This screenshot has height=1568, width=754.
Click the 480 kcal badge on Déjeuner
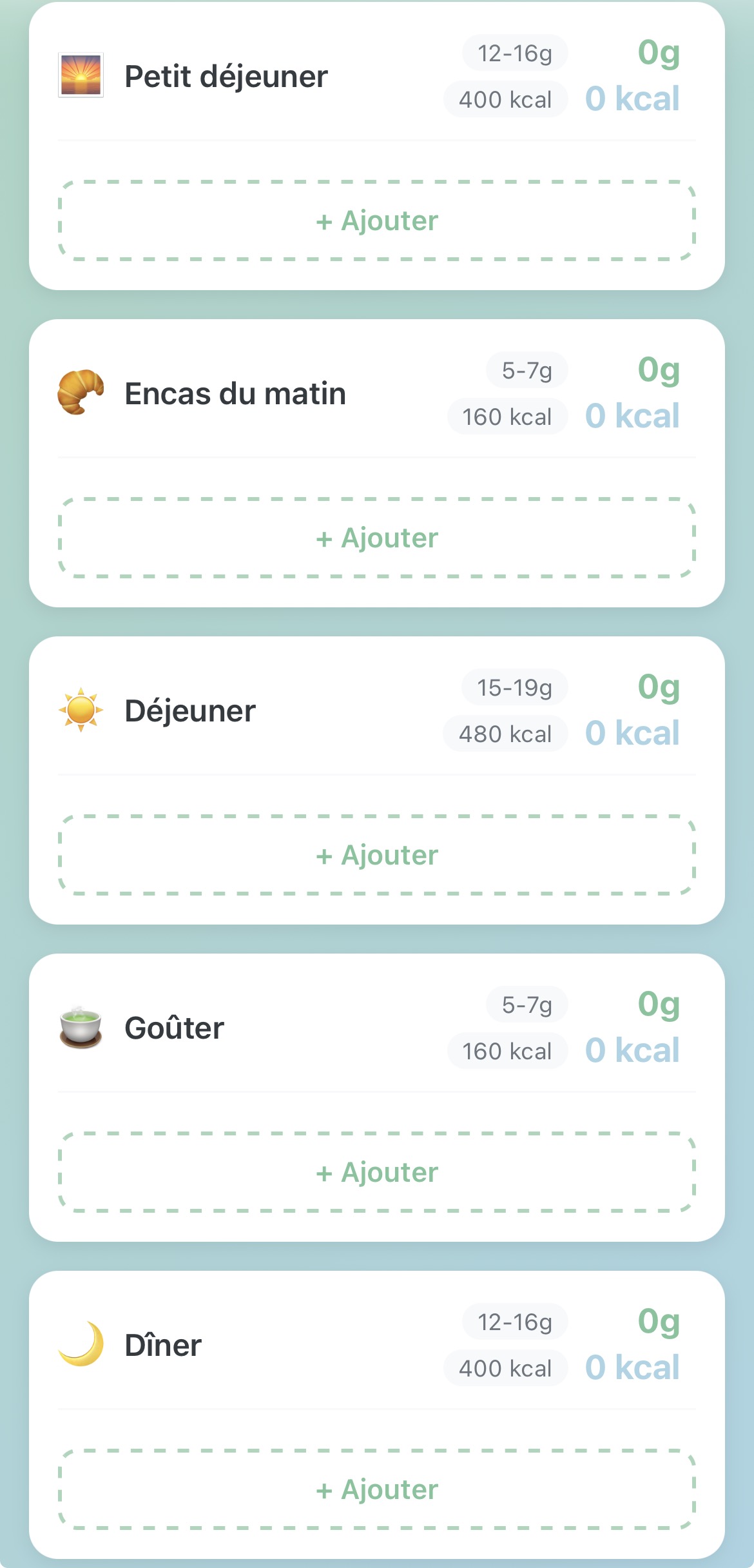click(x=504, y=732)
